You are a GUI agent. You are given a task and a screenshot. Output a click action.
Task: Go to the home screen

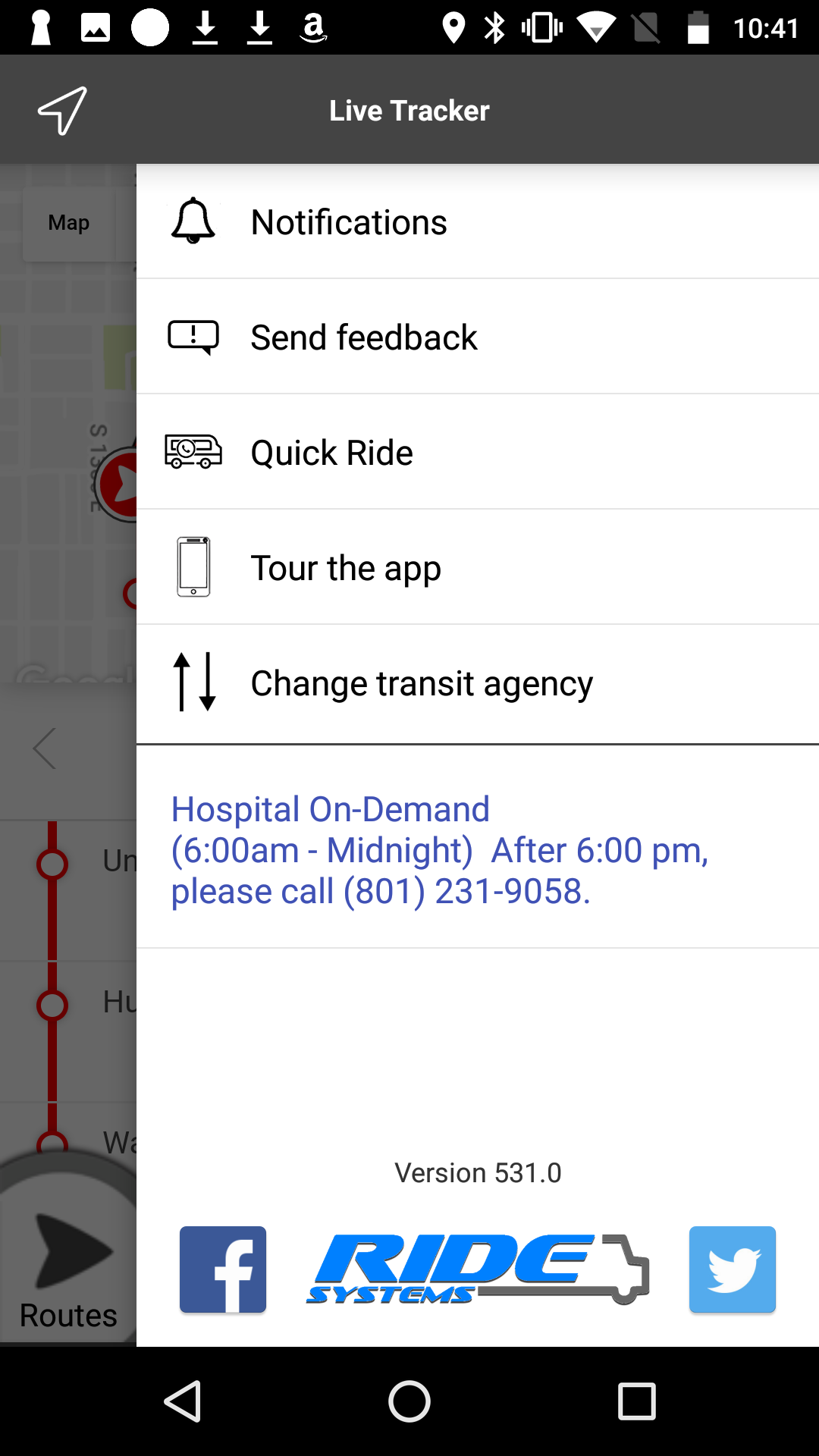click(x=409, y=1401)
